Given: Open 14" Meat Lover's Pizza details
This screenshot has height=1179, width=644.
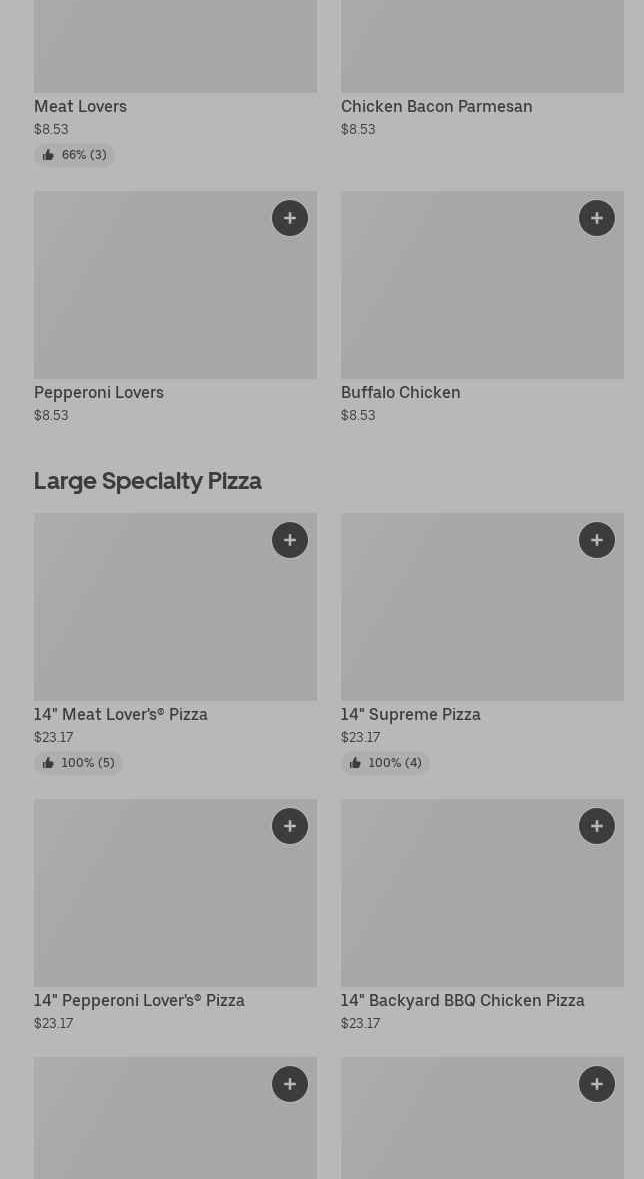Looking at the screenshot, I should pyautogui.click(x=121, y=714).
